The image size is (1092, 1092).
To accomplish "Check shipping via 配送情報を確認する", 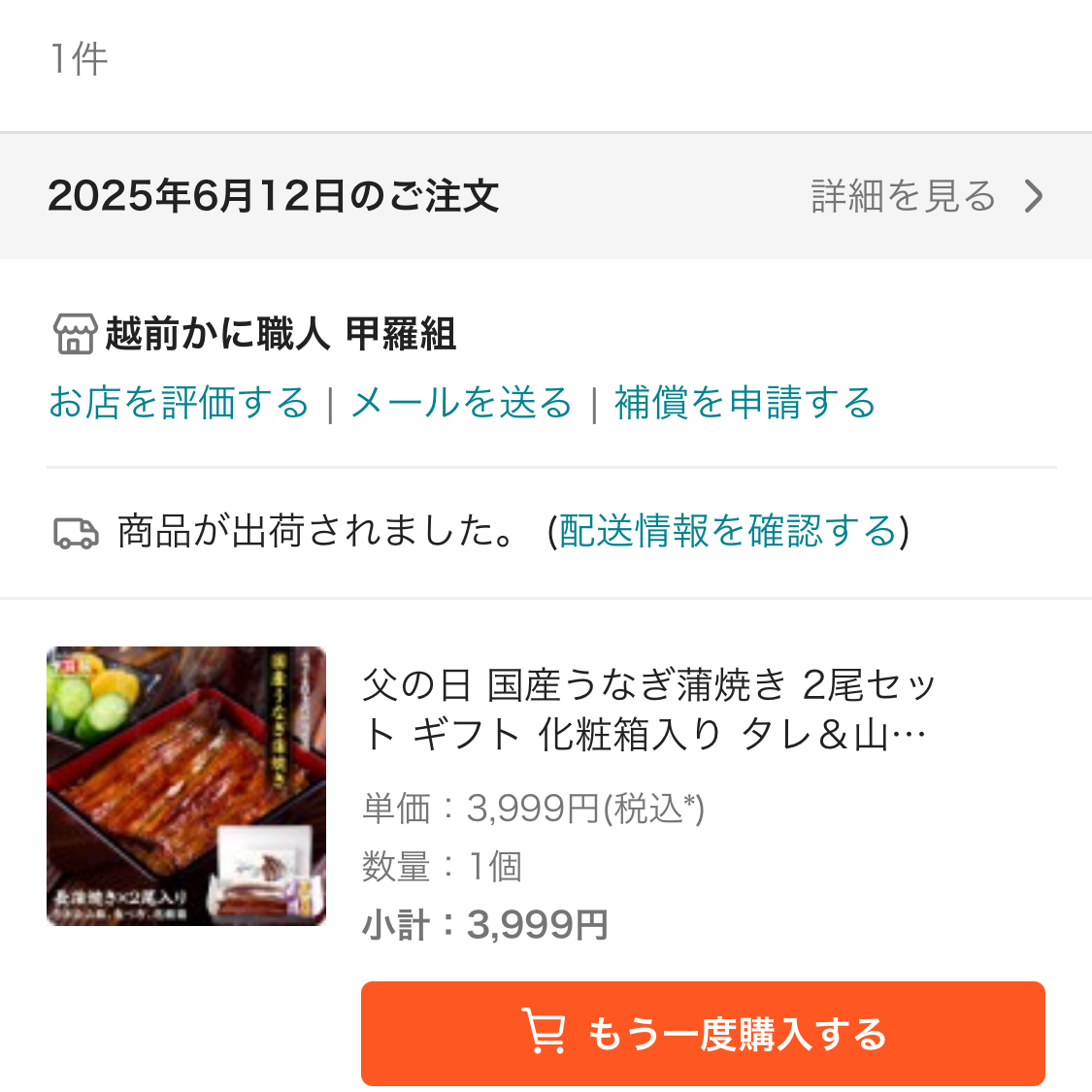I will coord(728,531).
